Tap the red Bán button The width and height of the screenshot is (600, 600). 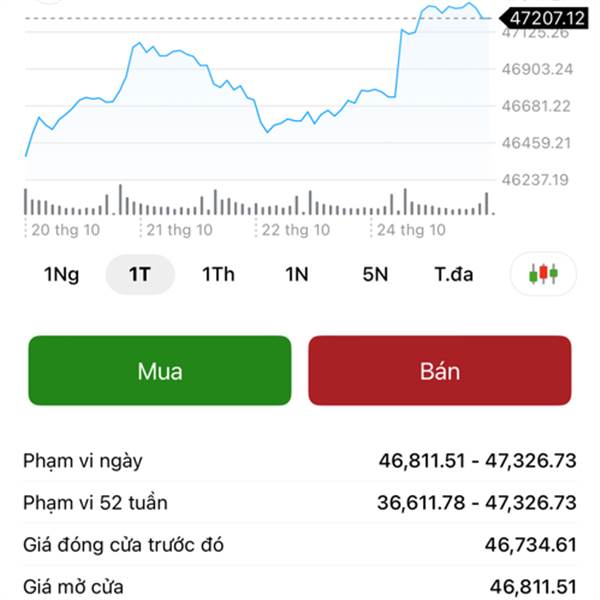[440, 370]
